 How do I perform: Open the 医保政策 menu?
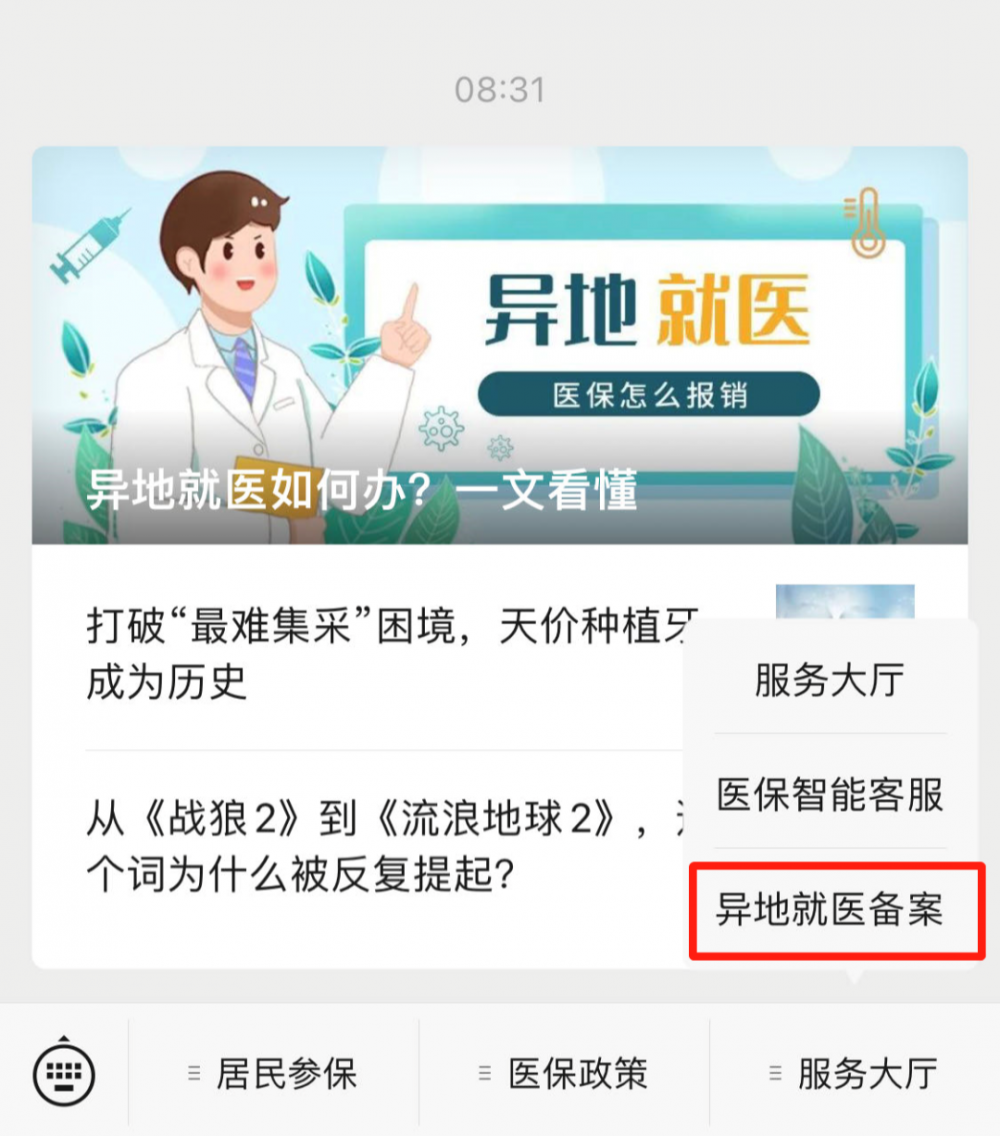(x=564, y=1075)
